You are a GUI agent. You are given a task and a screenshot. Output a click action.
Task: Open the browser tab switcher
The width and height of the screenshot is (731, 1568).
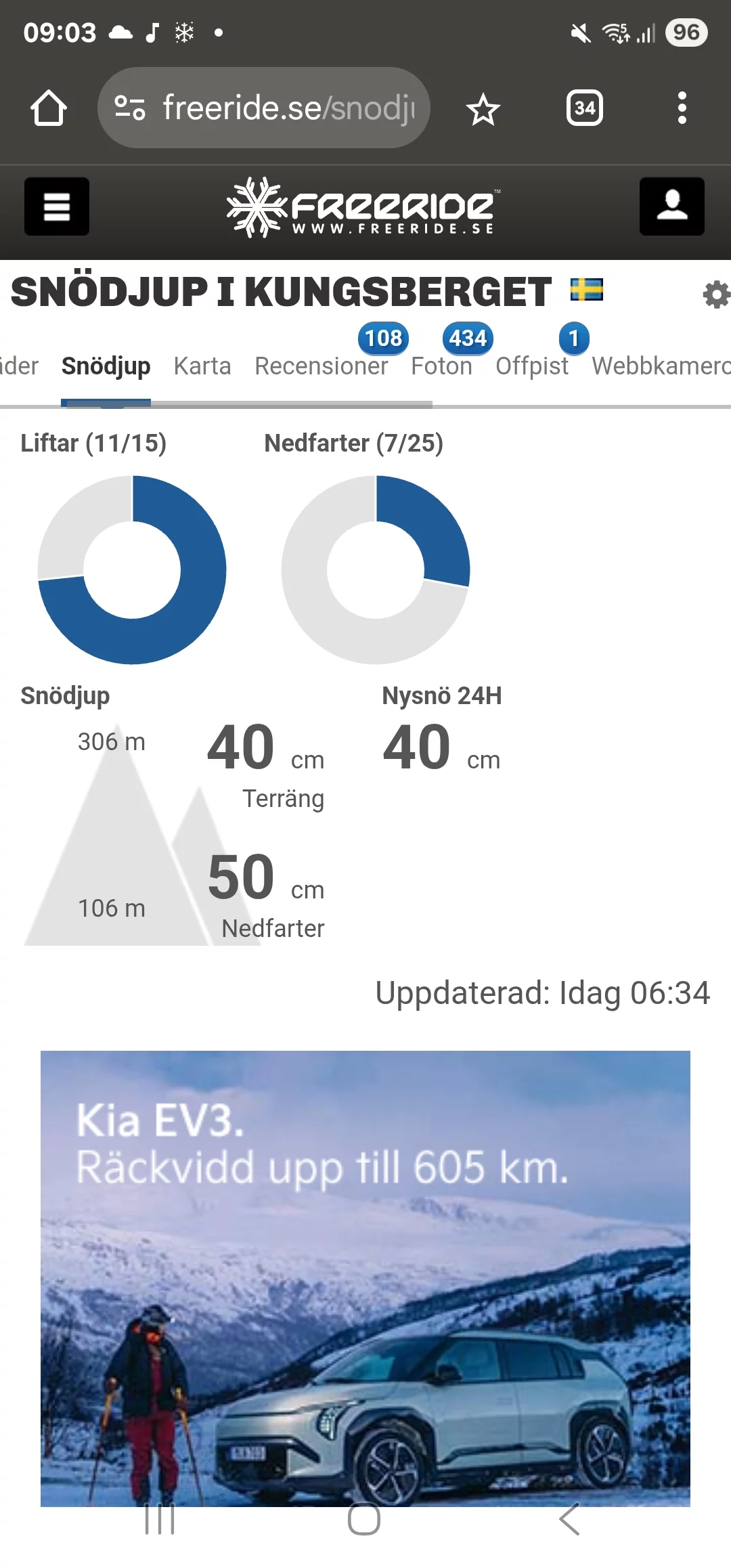click(584, 108)
